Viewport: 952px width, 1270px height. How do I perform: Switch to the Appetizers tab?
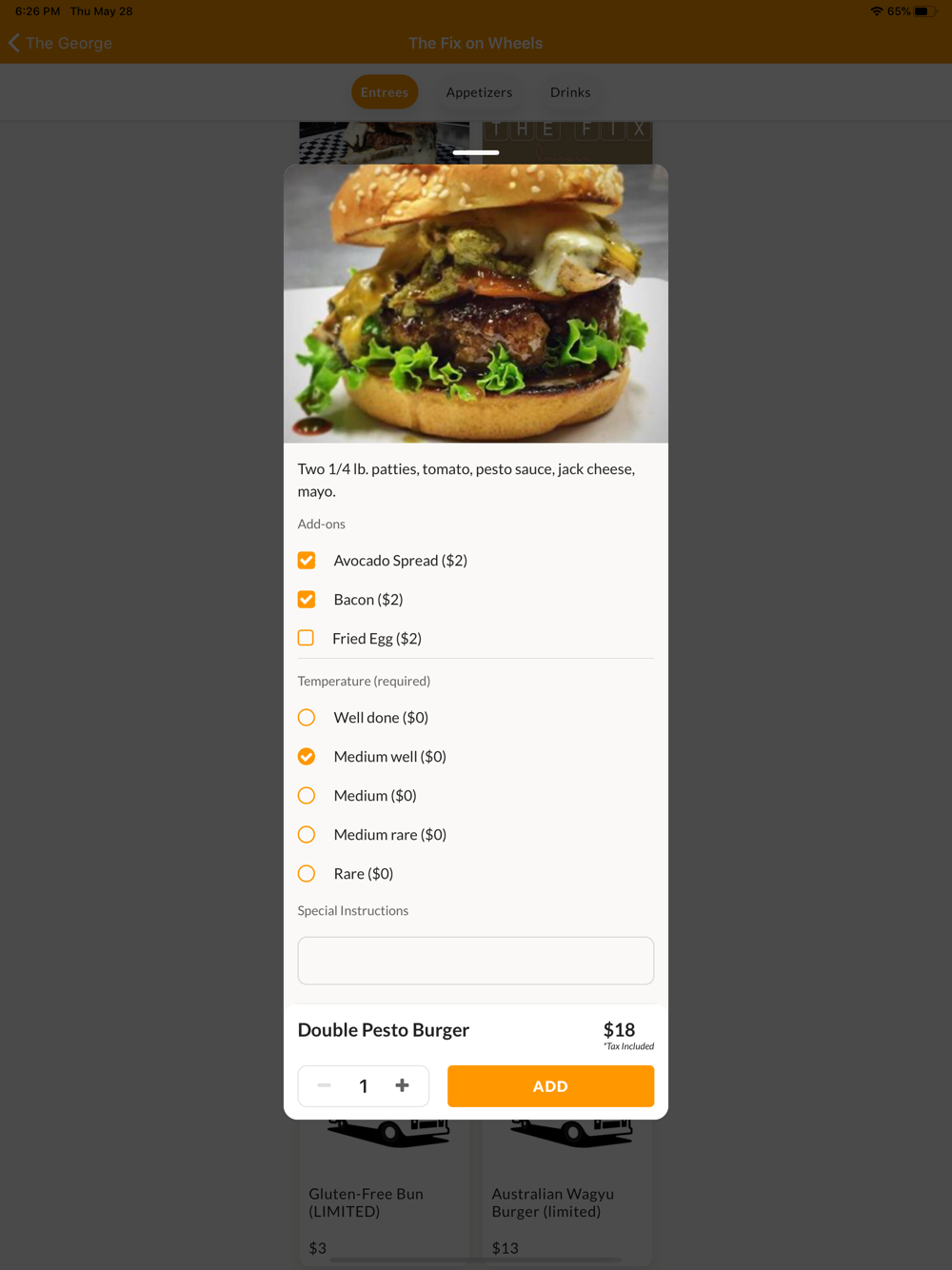[479, 92]
